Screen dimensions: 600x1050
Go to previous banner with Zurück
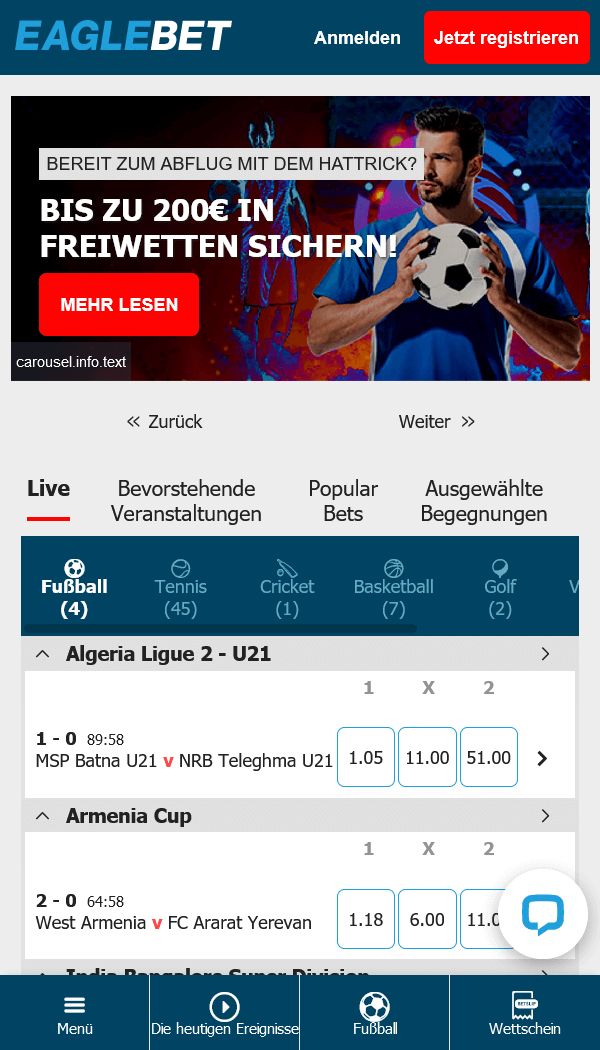[x=164, y=422]
